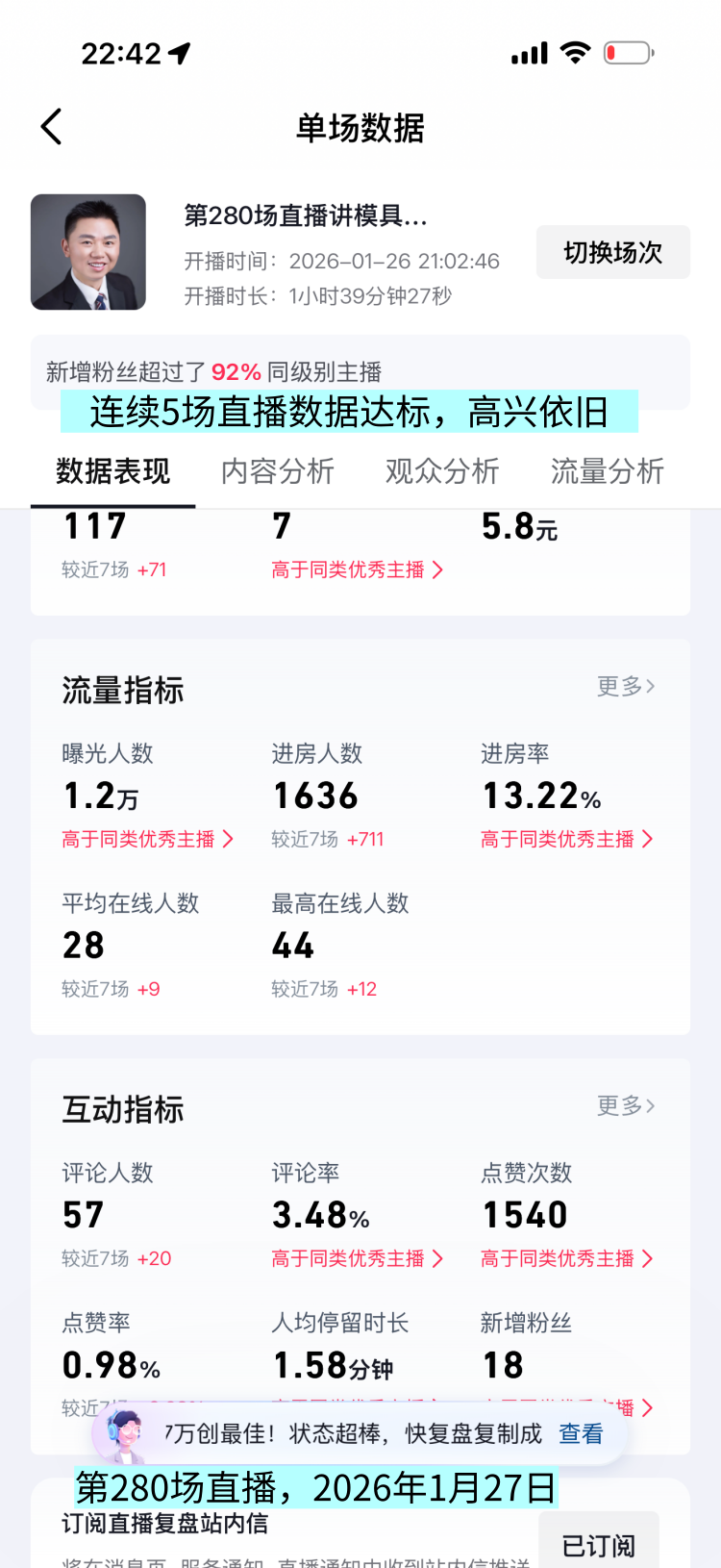Tap 高于同类优秀主播 under 进房率
The height and width of the screenshot is (1568, 721).
click(566, 839)
